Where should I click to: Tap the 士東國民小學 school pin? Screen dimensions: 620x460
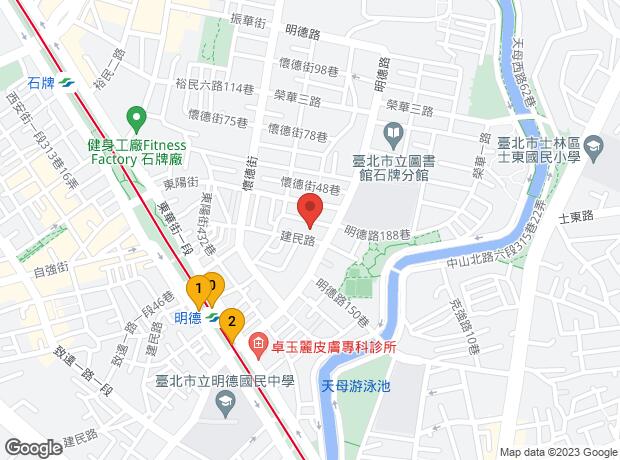click(x=595, y=148)
